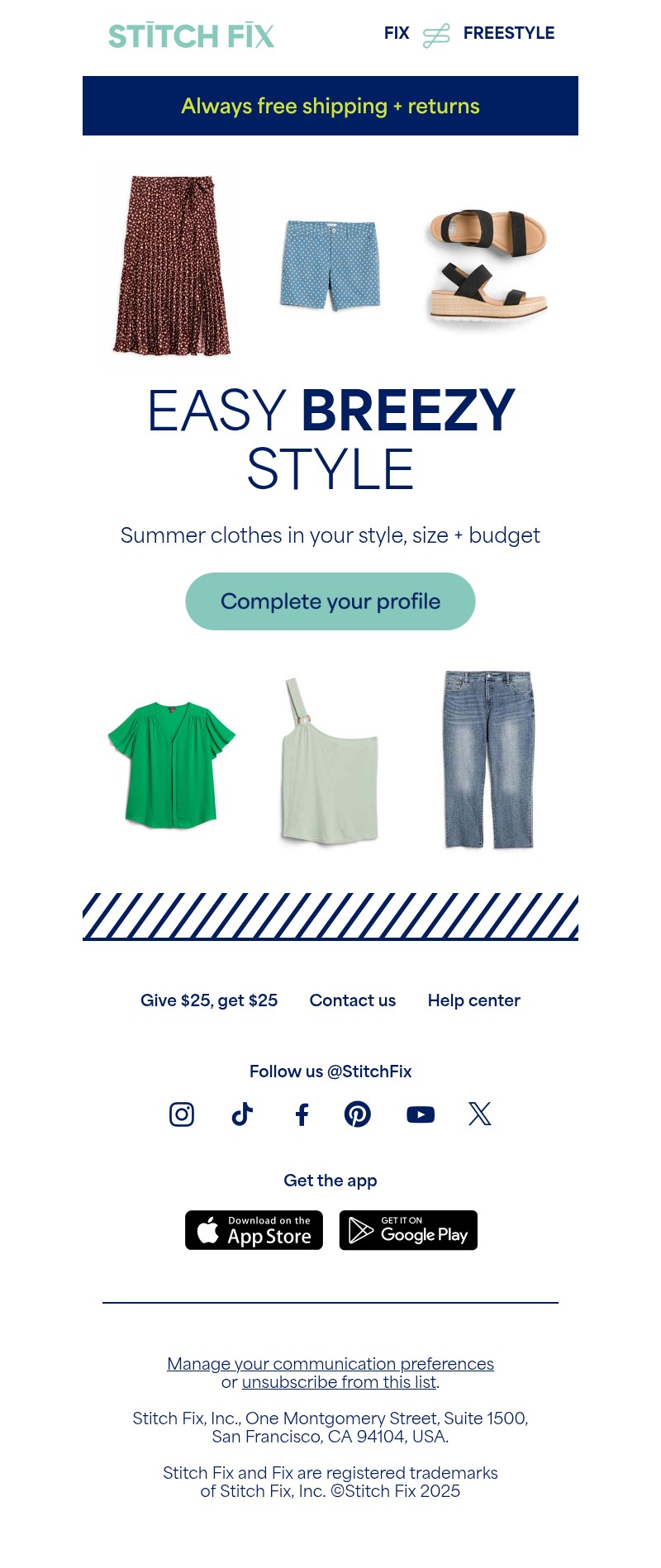The height and width of the screenshot is (1568, 661).
Task: Open Stitch Fix YouTube channel
Action: 421,1114
